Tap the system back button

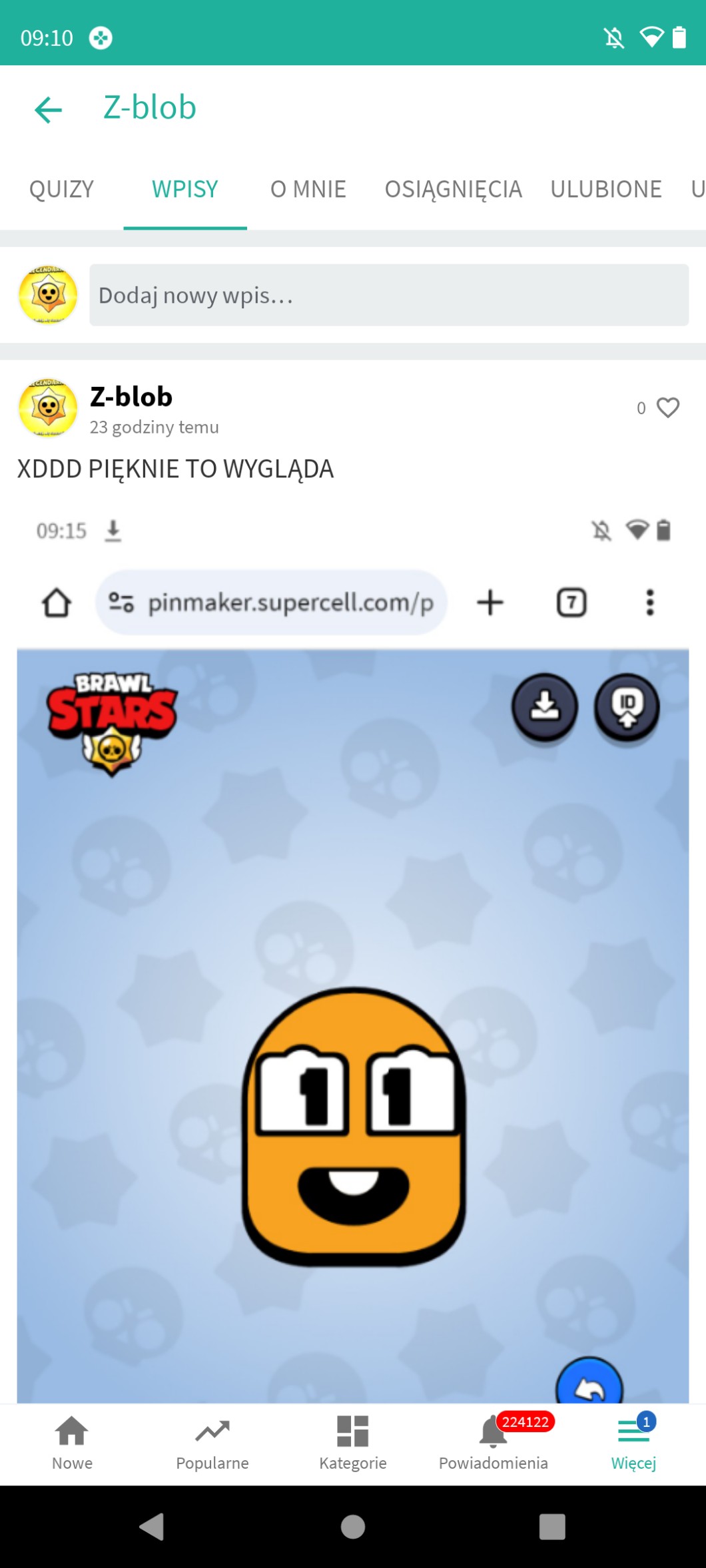[x=152, y=1526]
